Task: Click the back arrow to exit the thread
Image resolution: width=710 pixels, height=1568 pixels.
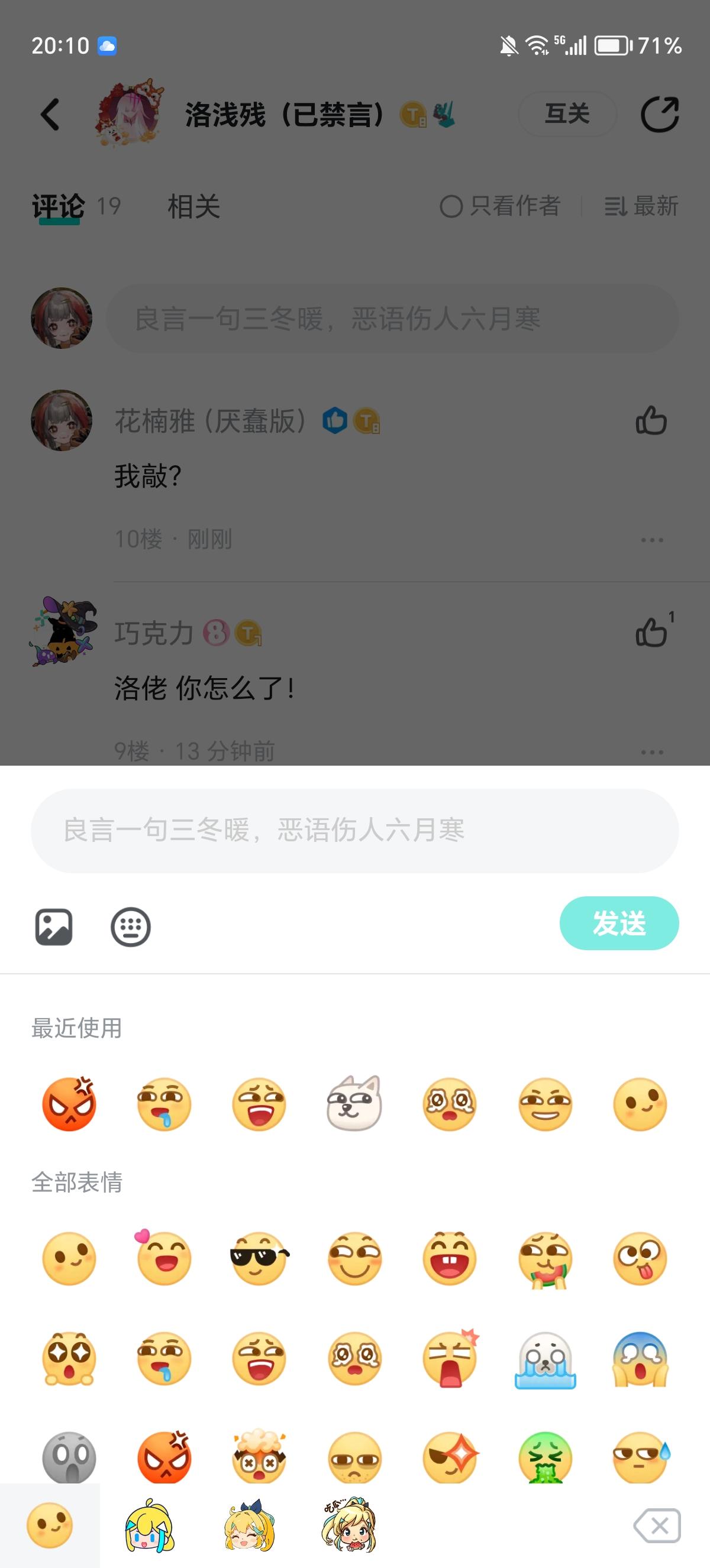Action: (x=51, y=115)
